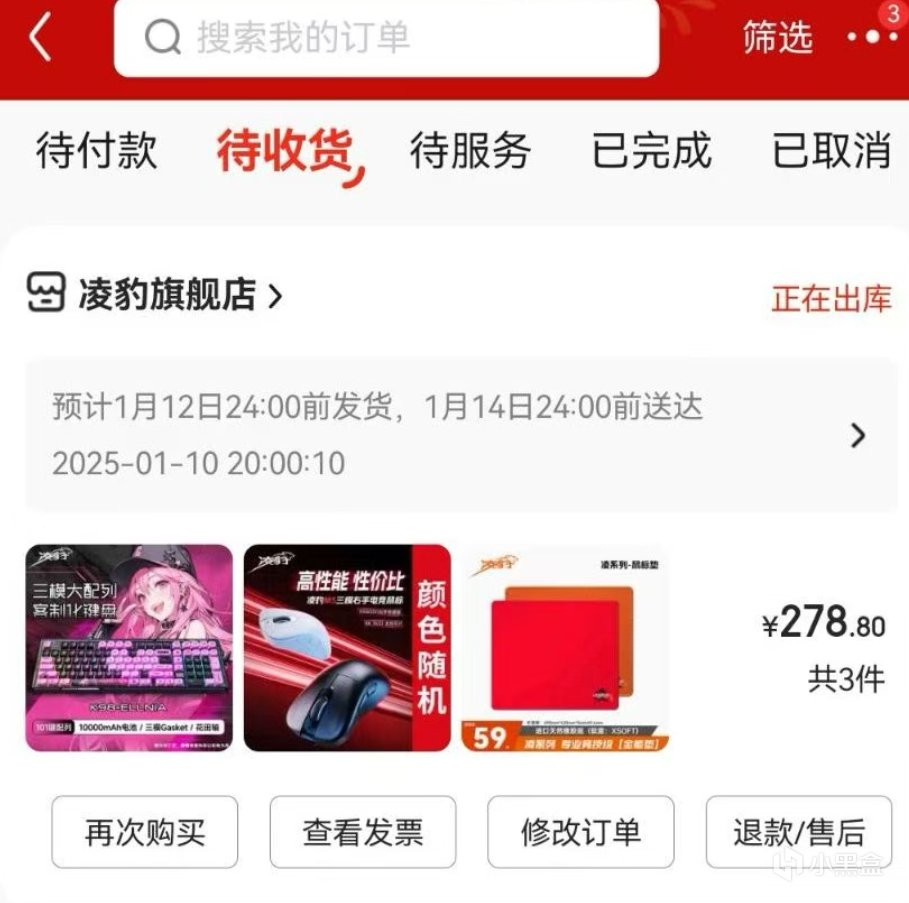
Task: Tap the 搜索我的订单 search box
Action: coord(386,38)
